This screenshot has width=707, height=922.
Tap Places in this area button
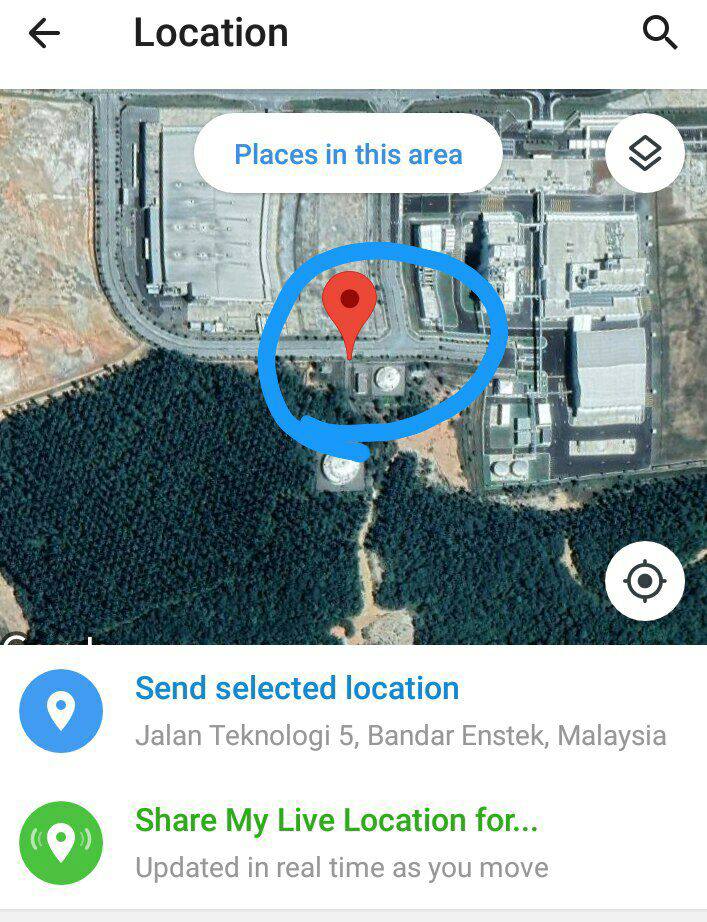pyautogui.click(x=348, y=154)
